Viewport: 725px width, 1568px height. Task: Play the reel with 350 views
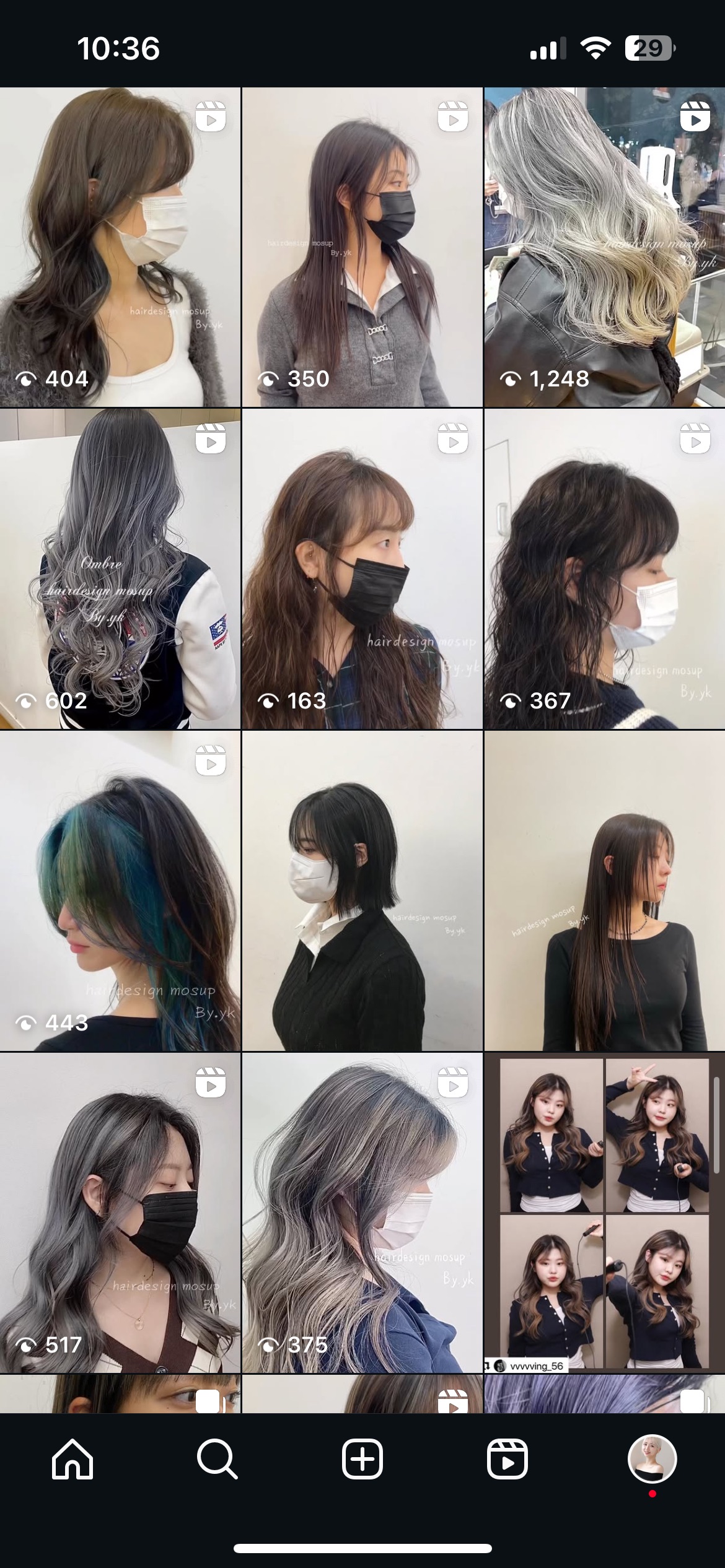(362, 248)
